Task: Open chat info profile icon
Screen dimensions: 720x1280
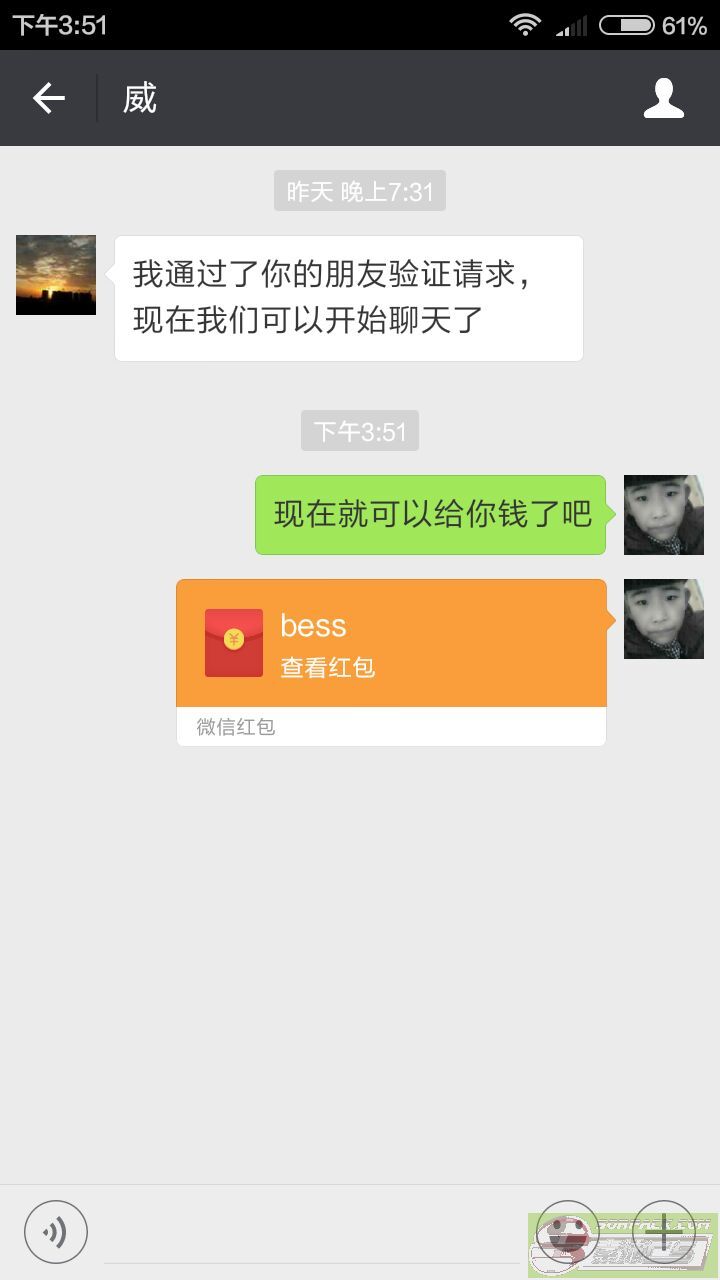Action: (663, 98)
